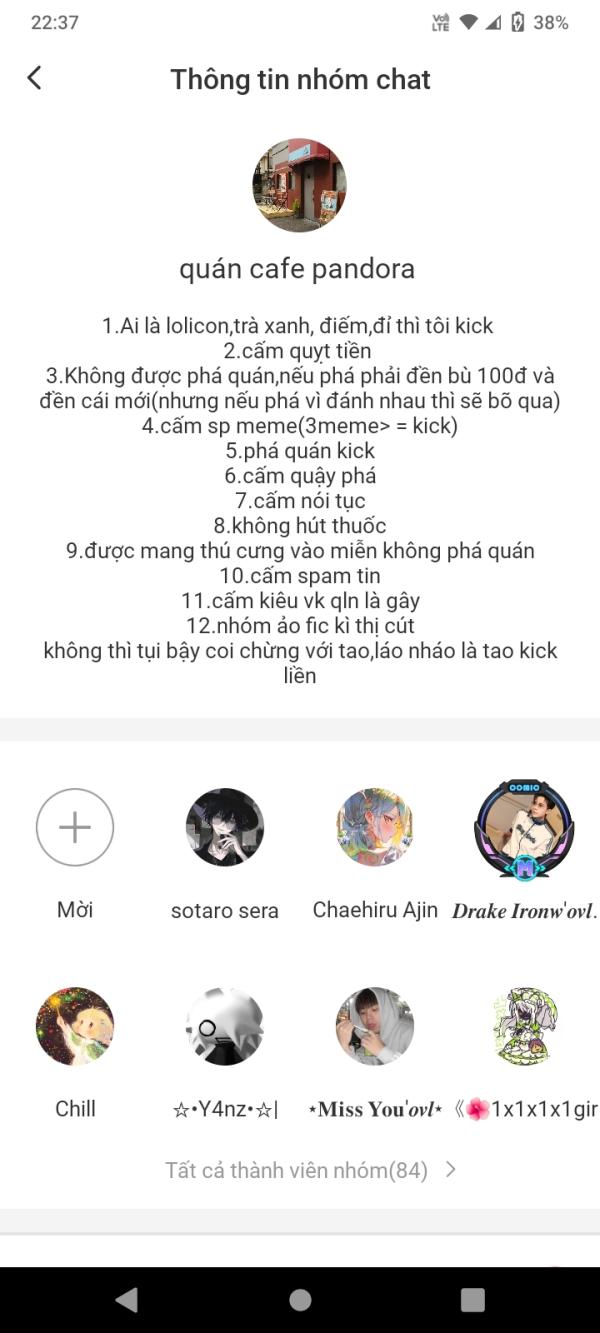The width and height of the screenshot is (600, 1333).
Task: Go back from group chat info
Action: click(x=35, y=78)
